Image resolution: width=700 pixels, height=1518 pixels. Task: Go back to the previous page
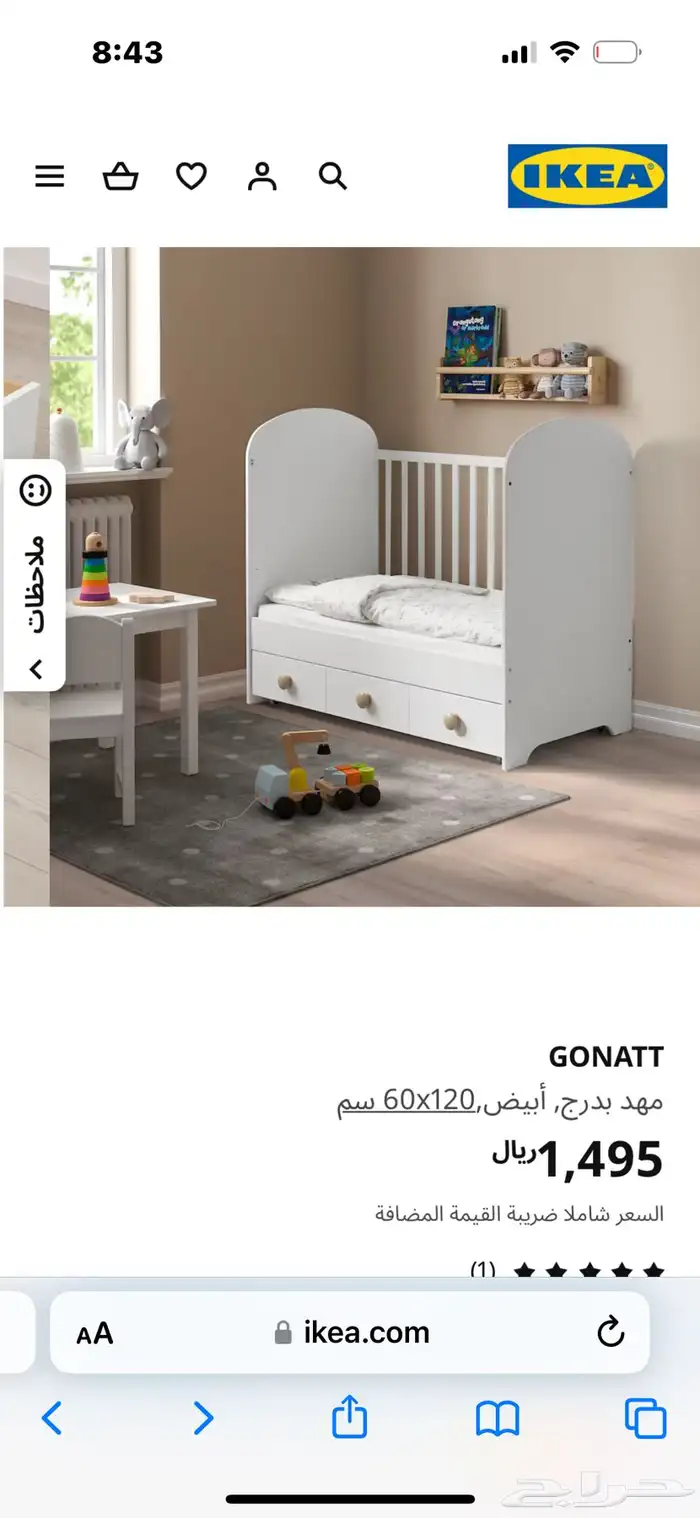(x=52, y=1418)
